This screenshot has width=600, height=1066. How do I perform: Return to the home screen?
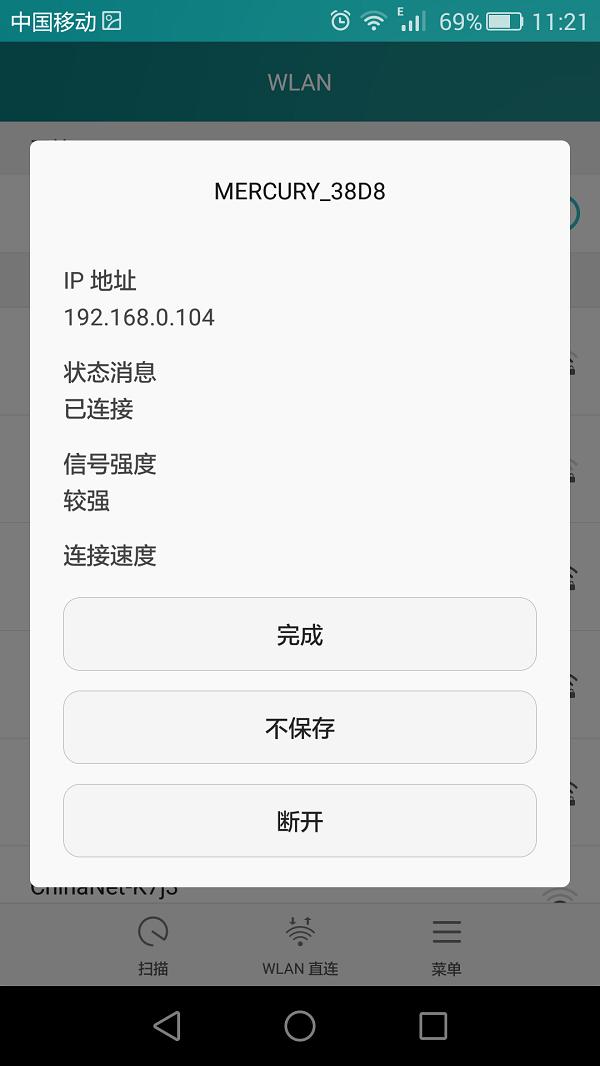click(300, 1026)
